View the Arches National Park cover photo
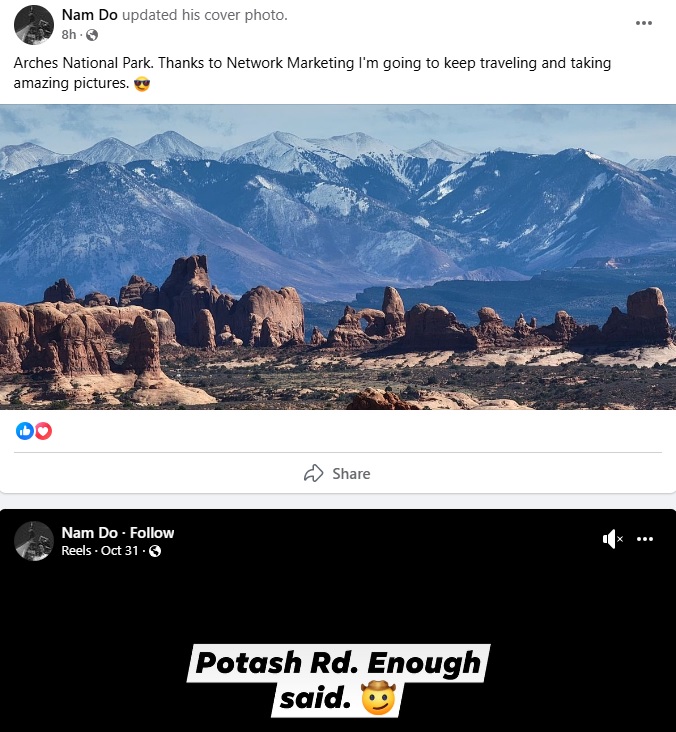Viewport: 676px width, 732px height. coord(338,257)
